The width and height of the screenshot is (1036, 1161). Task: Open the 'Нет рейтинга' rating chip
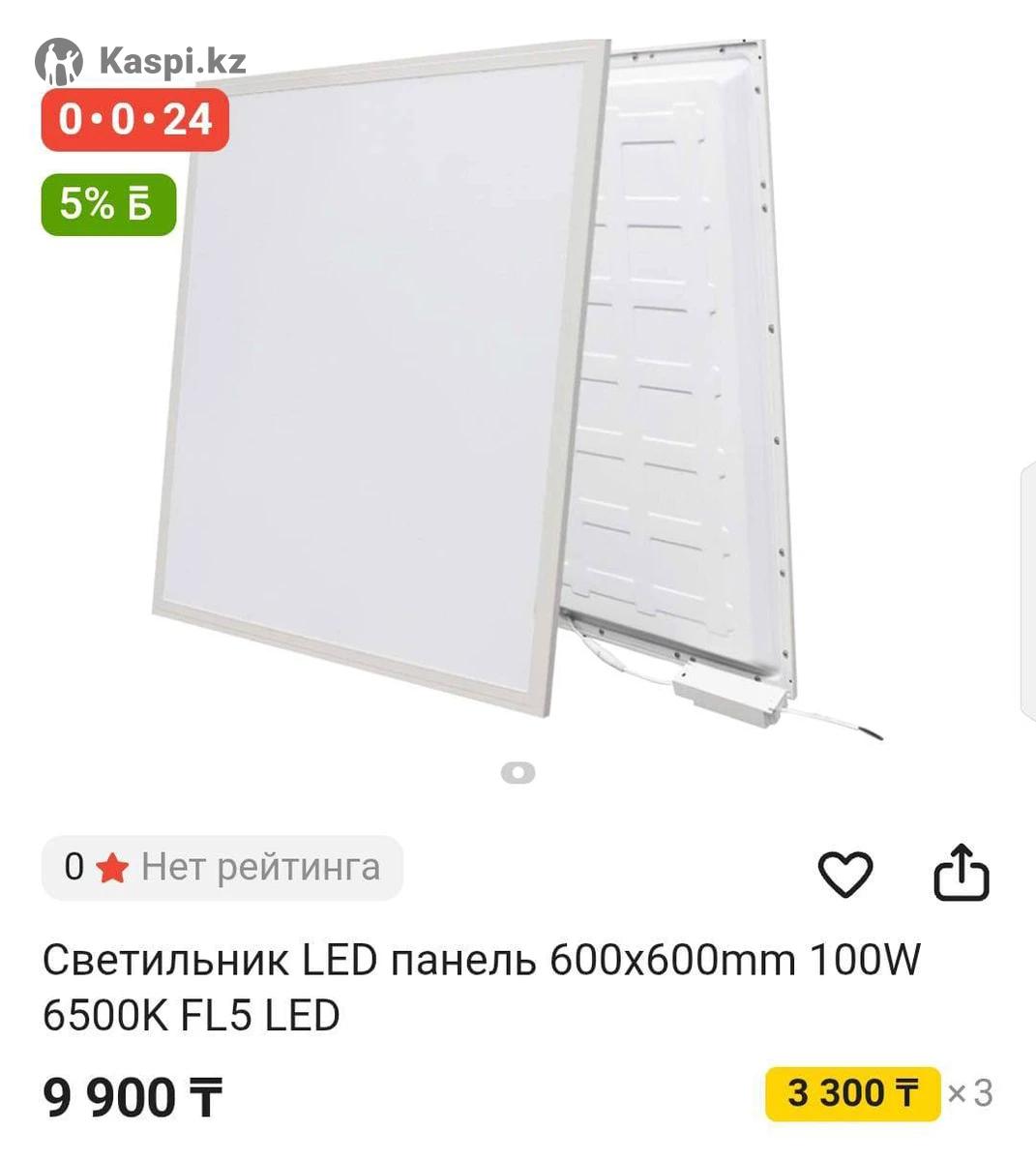coord(222,868)
